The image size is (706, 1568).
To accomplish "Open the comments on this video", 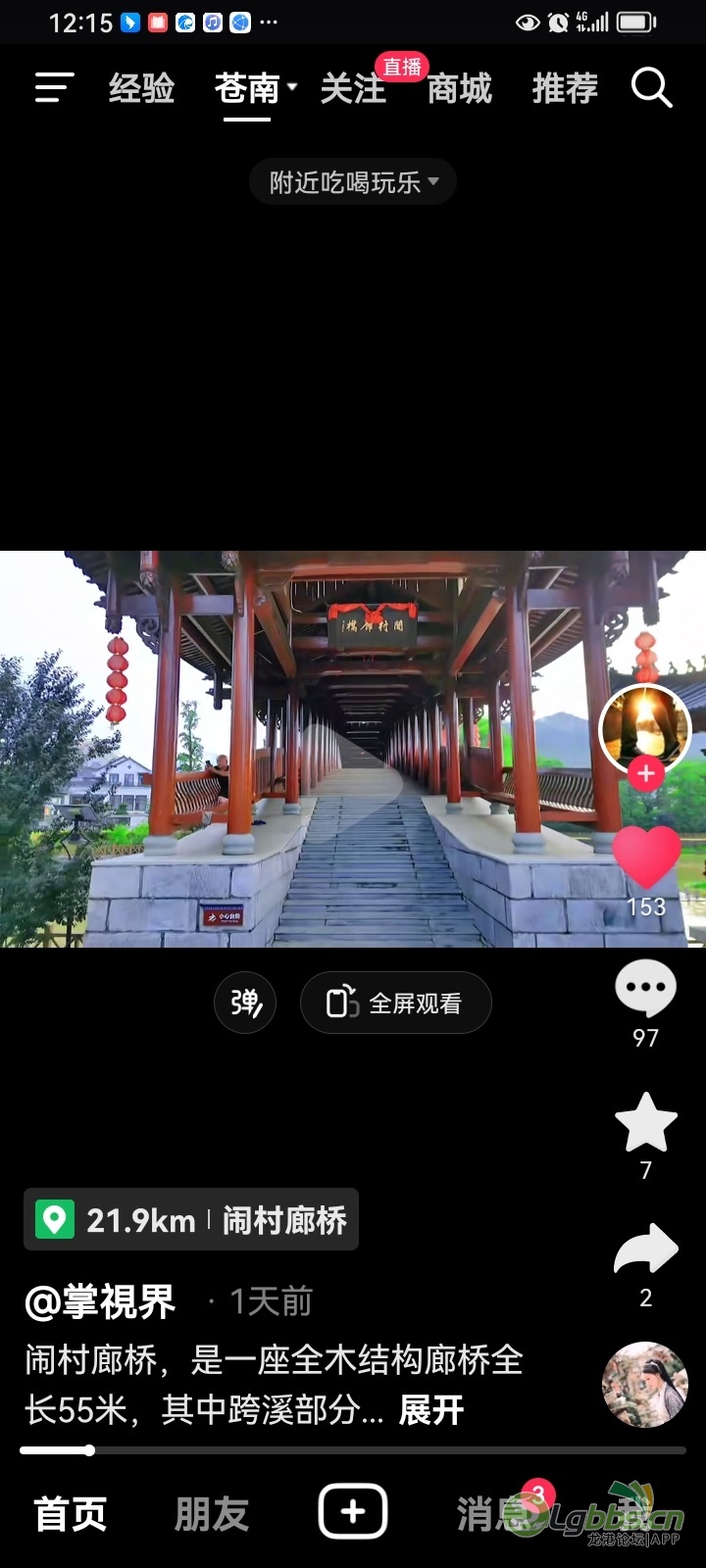I will (x=645, y=990).
